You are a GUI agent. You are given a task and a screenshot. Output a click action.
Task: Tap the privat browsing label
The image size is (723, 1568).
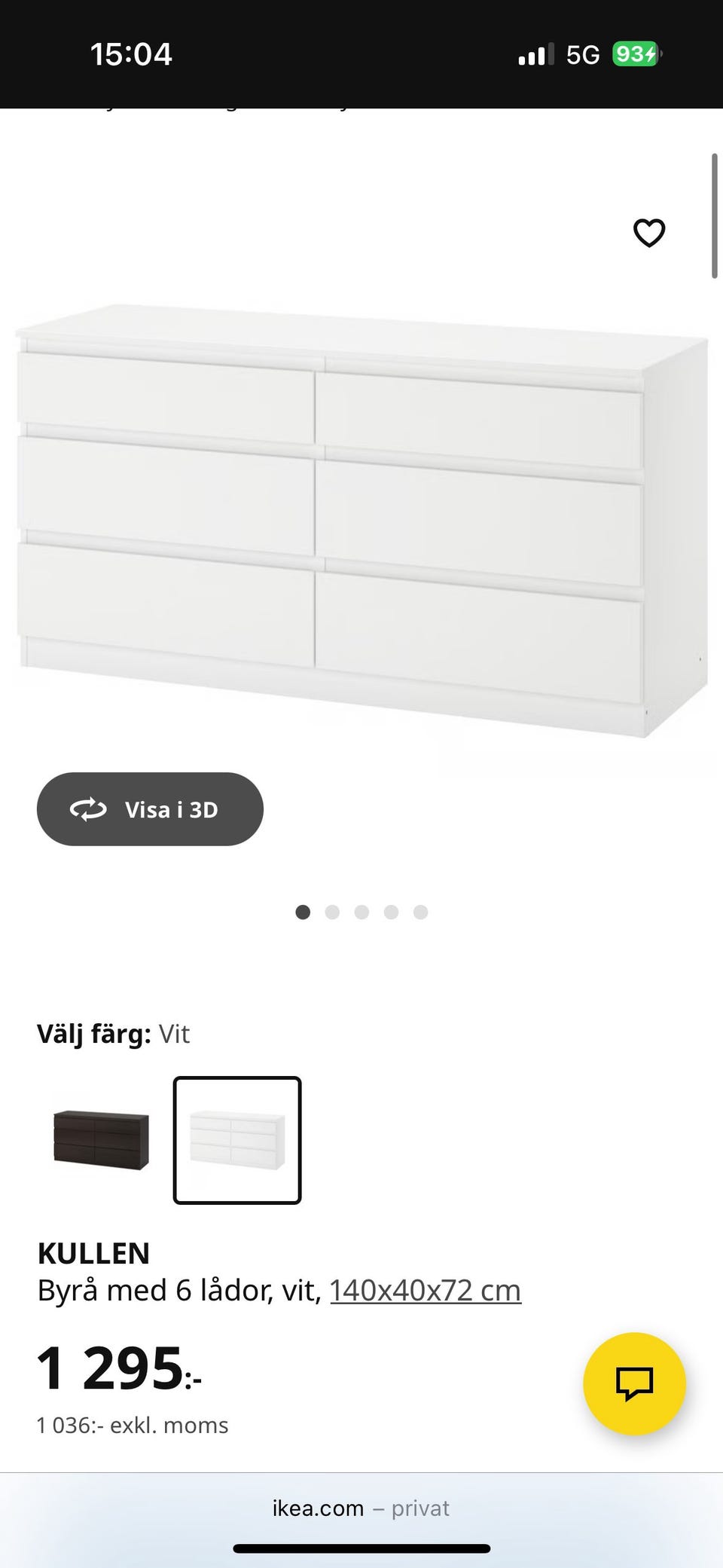(420, 1508)
